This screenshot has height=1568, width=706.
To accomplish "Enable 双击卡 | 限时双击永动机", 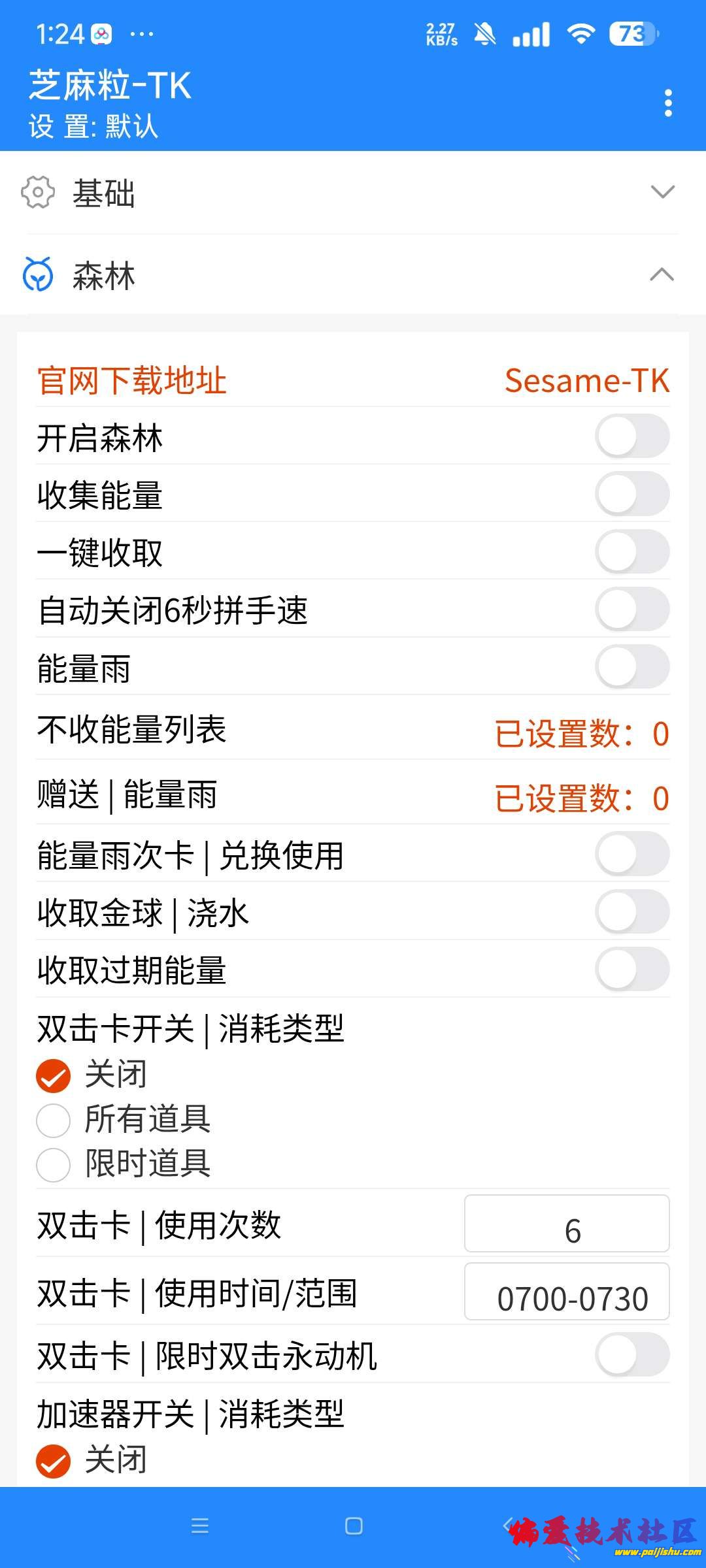I will [x=631, y=1355].
